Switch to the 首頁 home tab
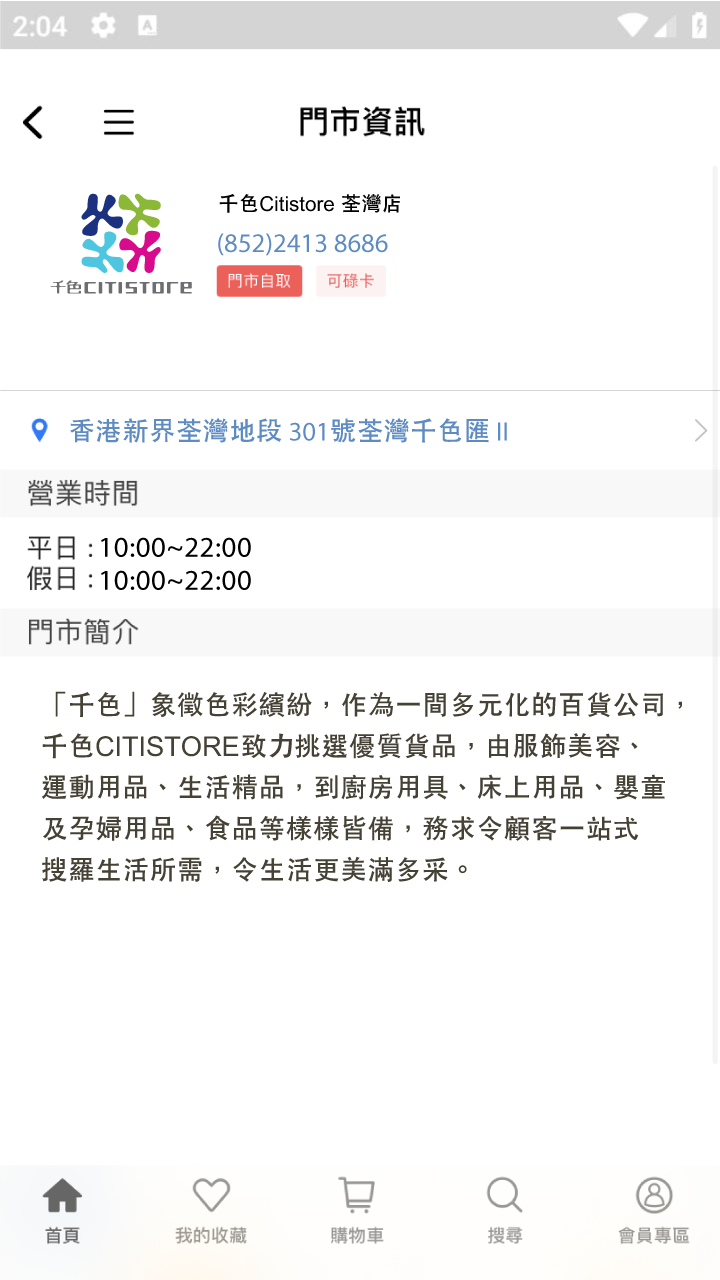Viewport: 720px width, 1280px height. click(x=62, y=1211)
